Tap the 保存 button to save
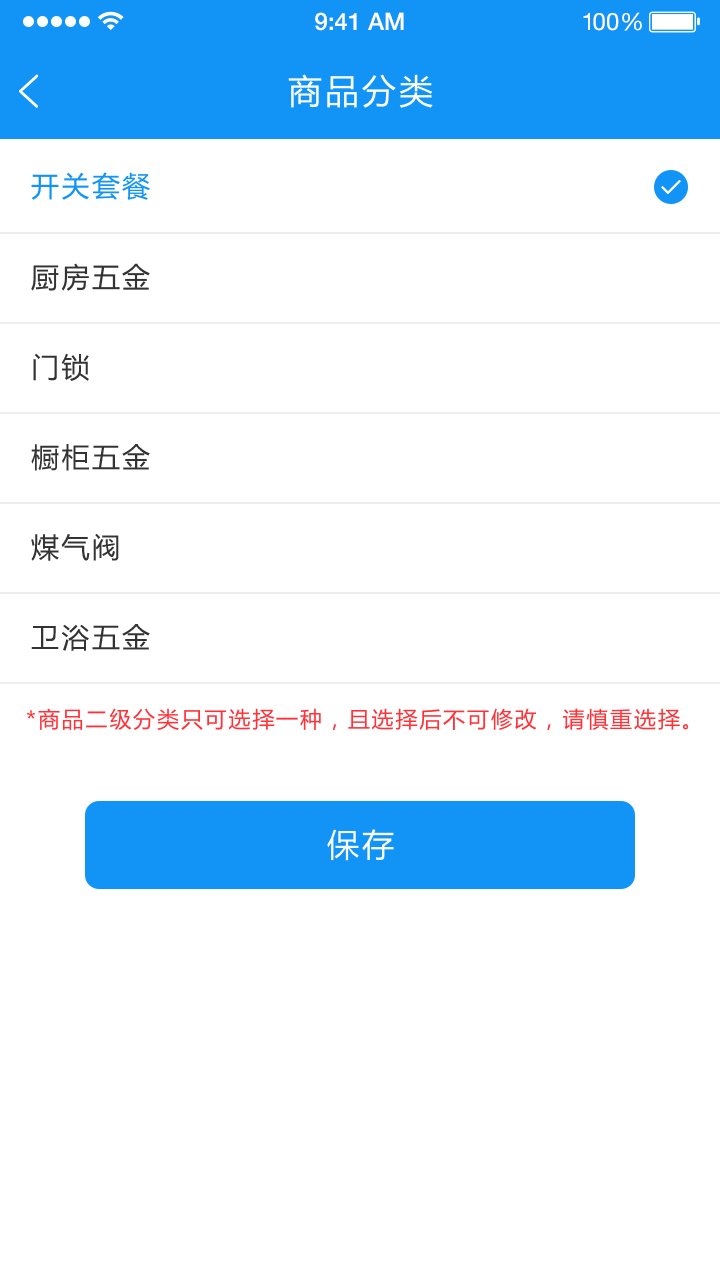 pos(360,845)
